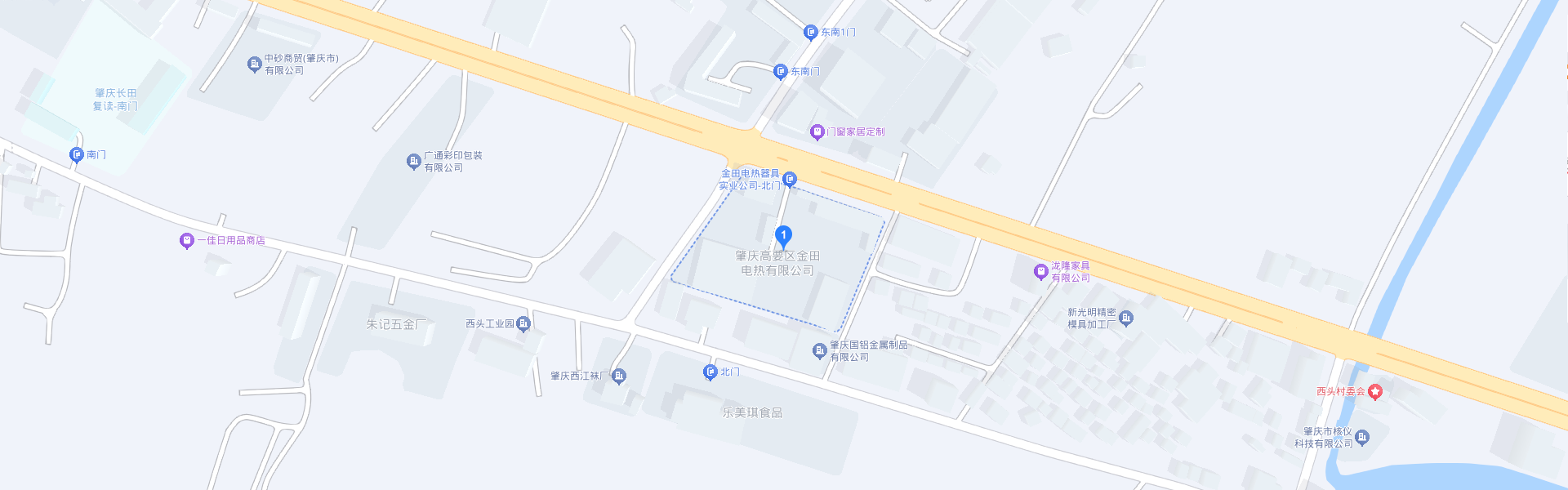Select the 东南1门 gate marker
Viewport: 1568px width, 490px height.
click(810, 32)
